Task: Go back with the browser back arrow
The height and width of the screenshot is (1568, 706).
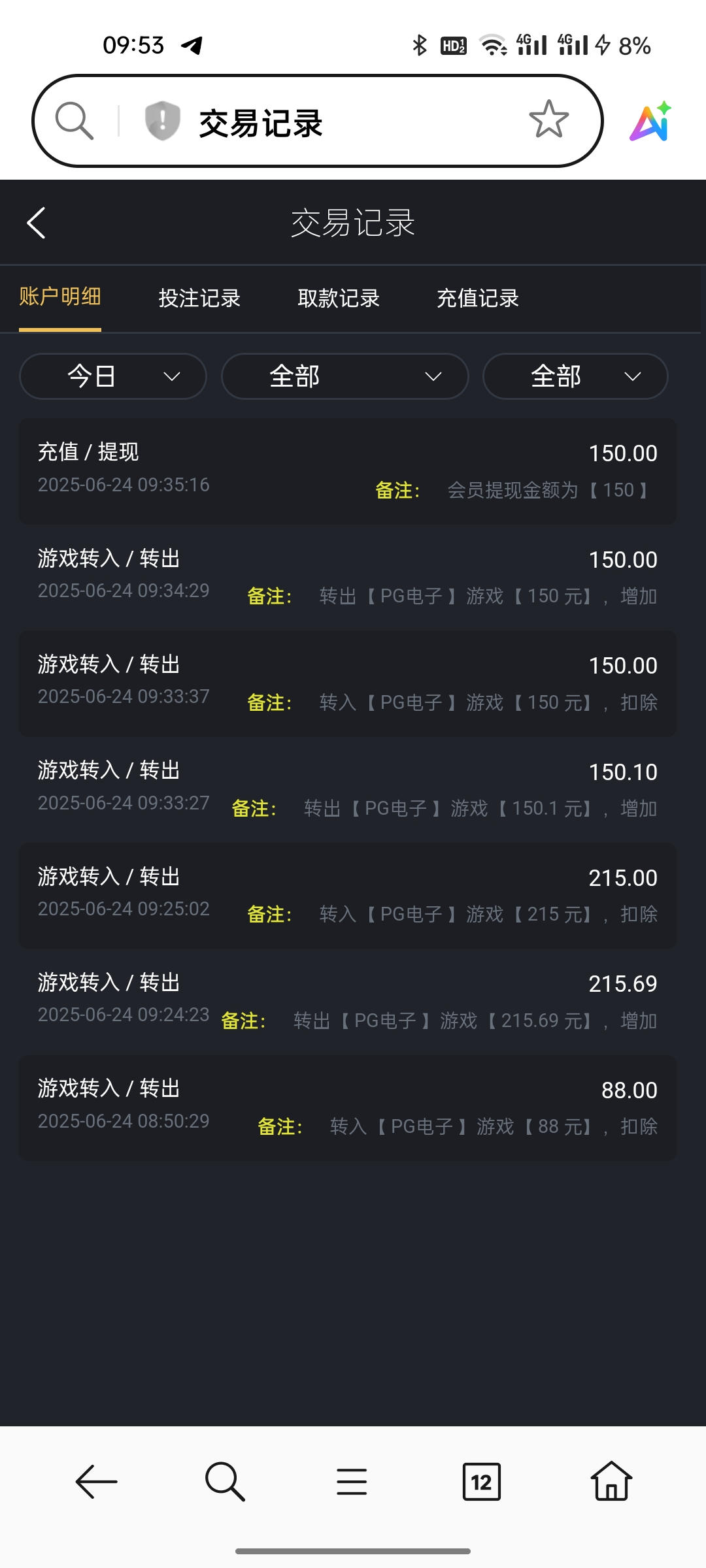Action: click(96, 1482)
